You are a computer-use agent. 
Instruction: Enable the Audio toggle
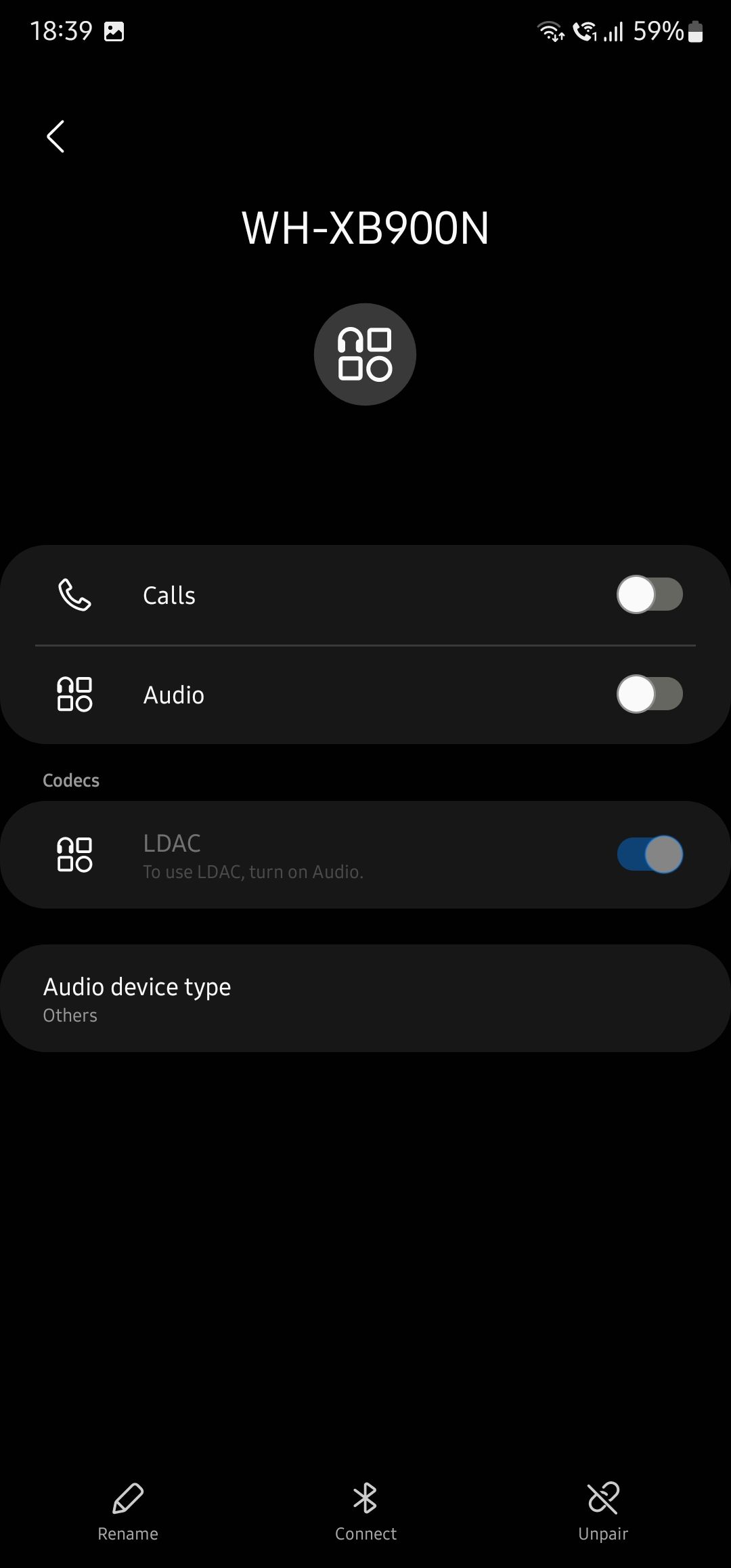tap(650, 694)
